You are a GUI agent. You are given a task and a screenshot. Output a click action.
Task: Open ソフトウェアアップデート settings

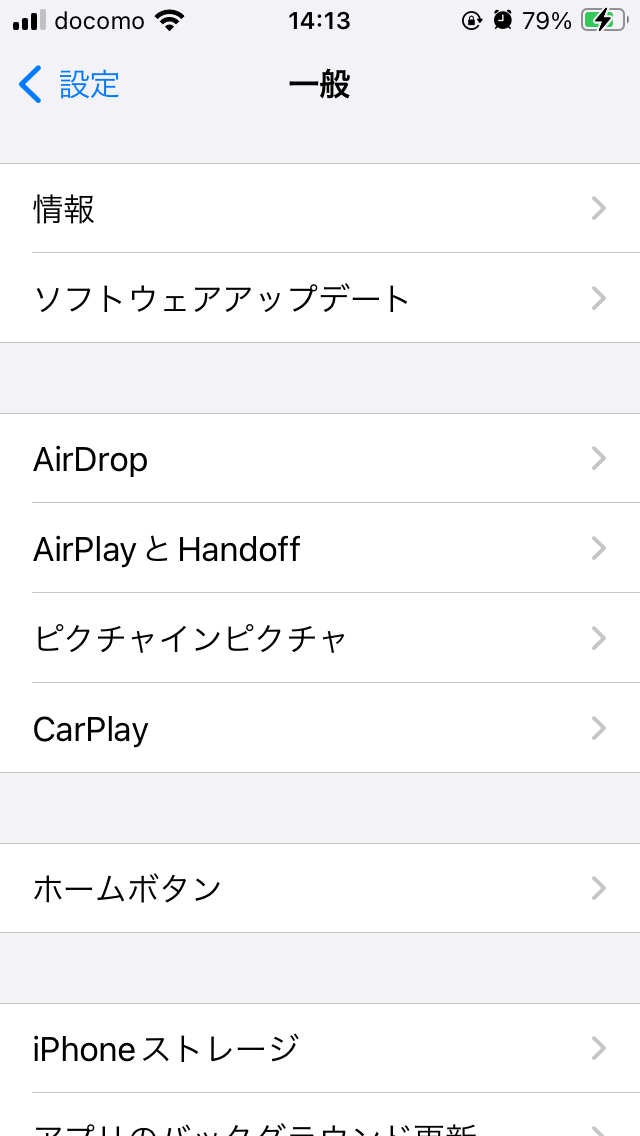tap(320, 298)
